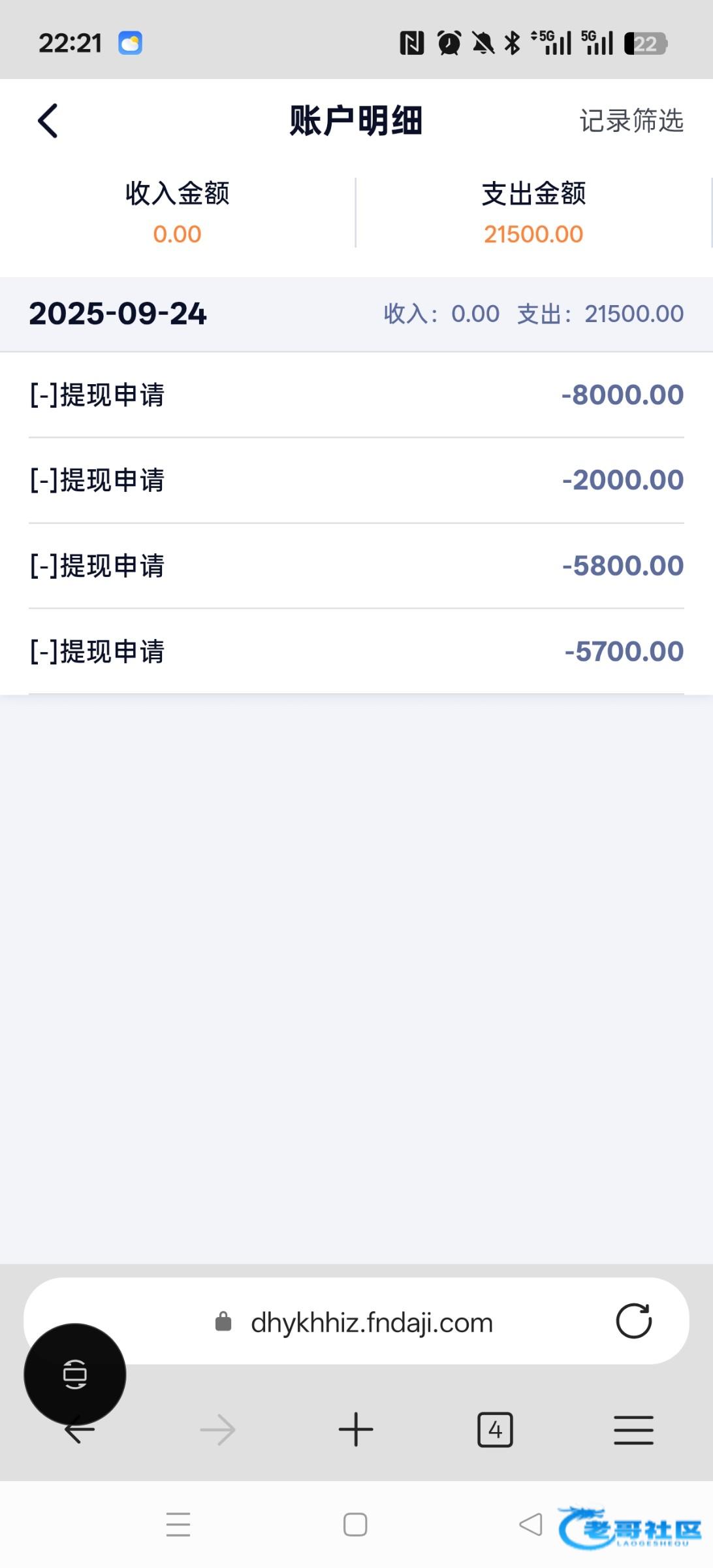Open the browser hamburger menu
The image size is (713, 1568).
coord(633,1429)
